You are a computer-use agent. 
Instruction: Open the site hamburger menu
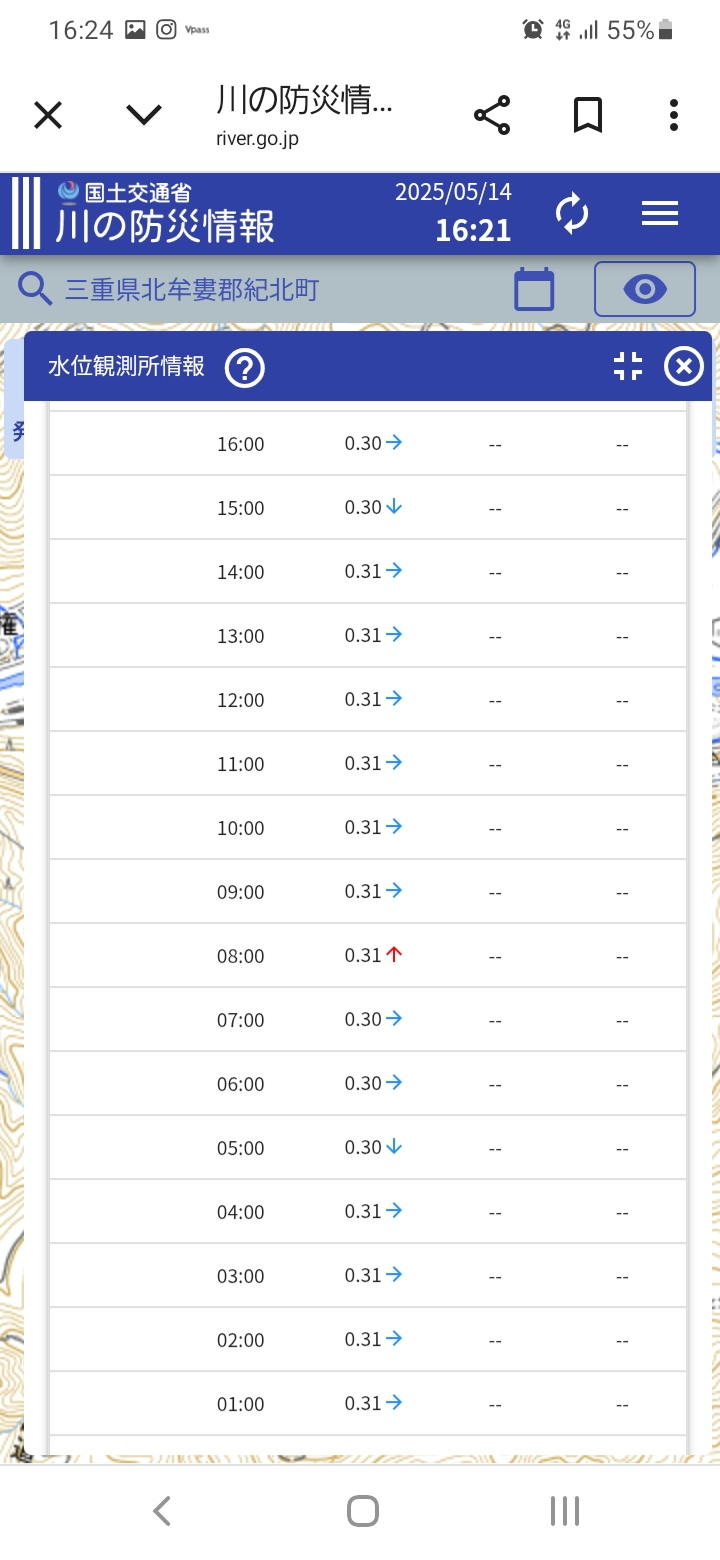tap(660, 213)
